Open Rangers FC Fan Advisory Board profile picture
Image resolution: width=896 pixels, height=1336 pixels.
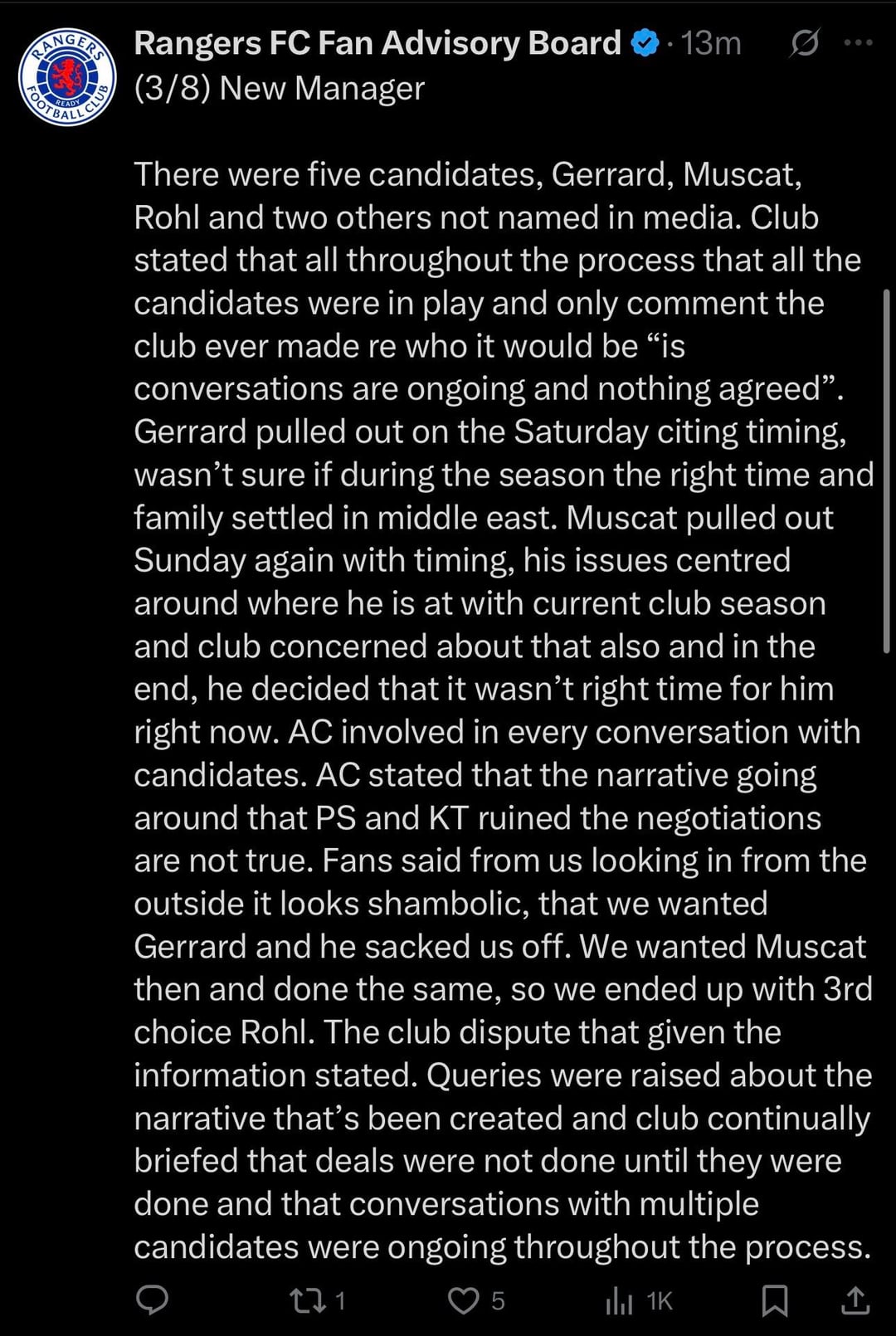[67, 77]
